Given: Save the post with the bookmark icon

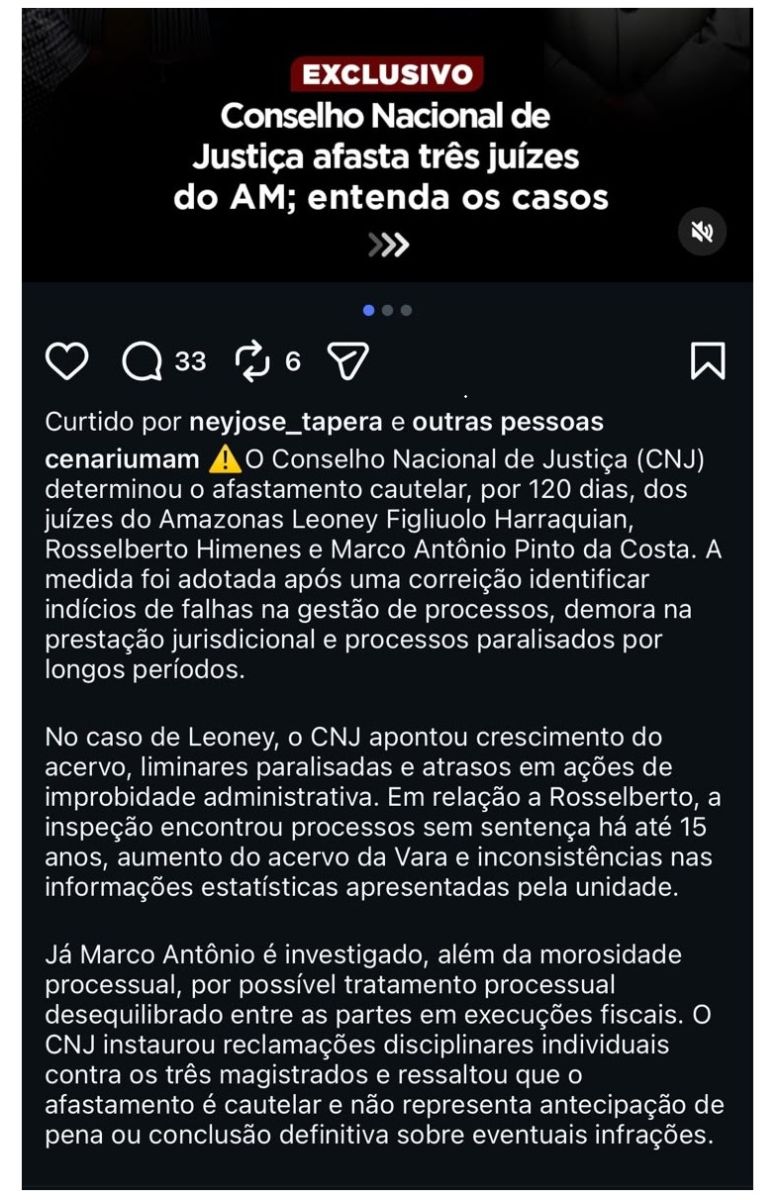Looking at the screenshot, I should pos(708,361).
